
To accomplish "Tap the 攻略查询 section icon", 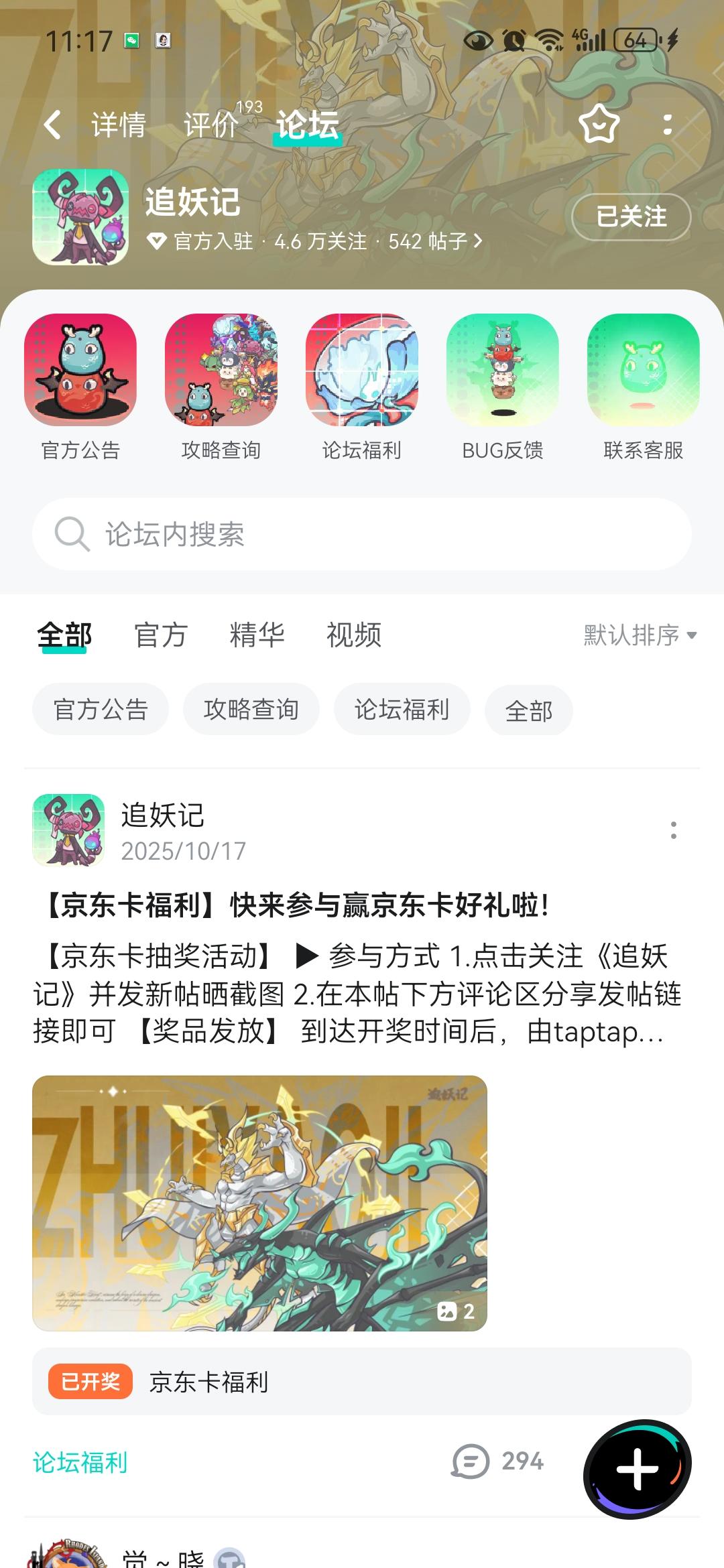I will [x=221, y=374].
